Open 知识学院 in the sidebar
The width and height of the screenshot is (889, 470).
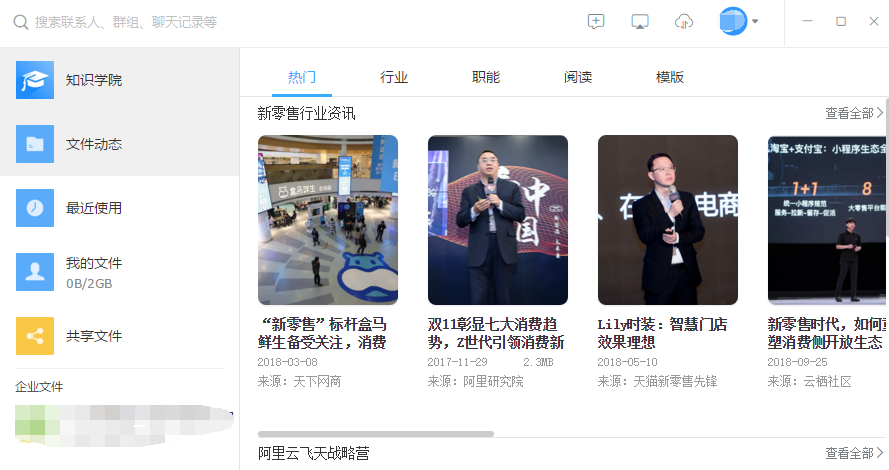pyautogui.click(x=93, y=80)
